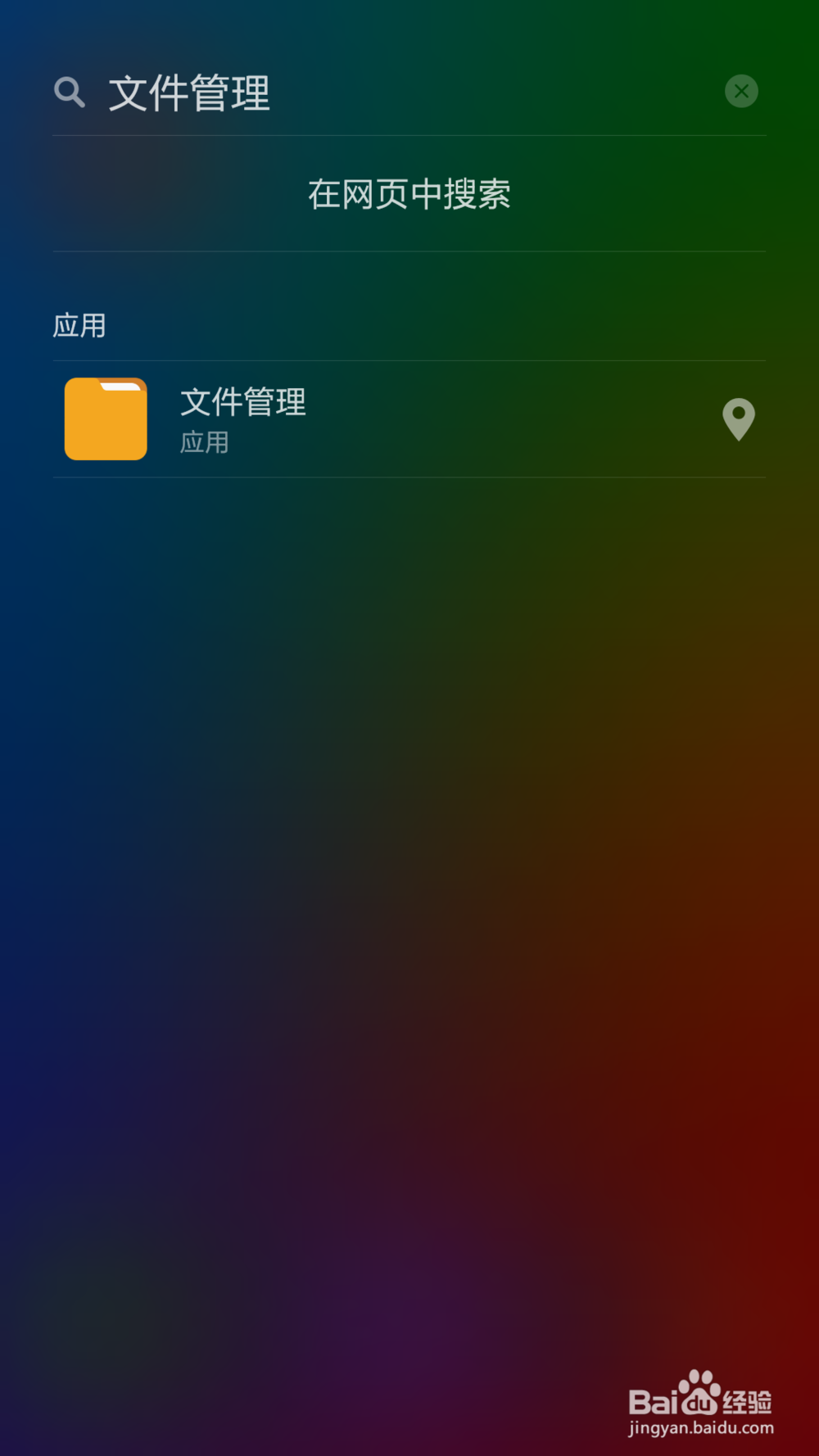819x1456 pixels.
Task: Select the 文件管理 text in search box
Action: click(x=190, y=93)
